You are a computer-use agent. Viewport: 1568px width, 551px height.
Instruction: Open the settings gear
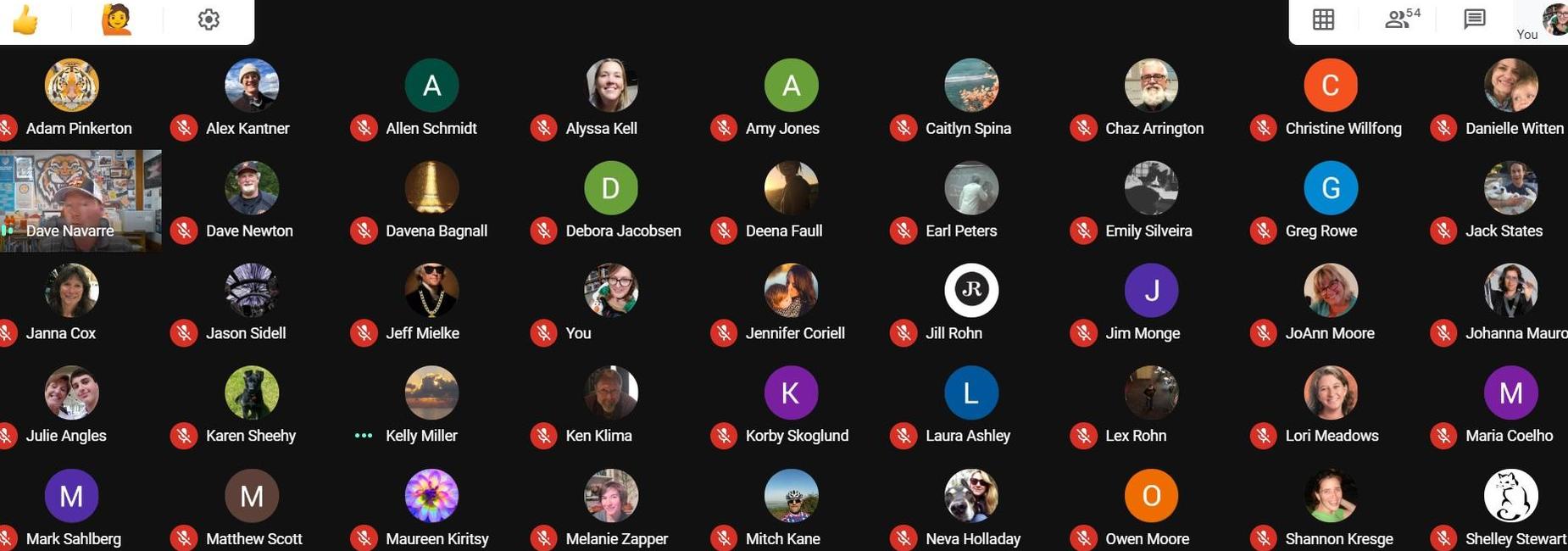coord(209,19)
